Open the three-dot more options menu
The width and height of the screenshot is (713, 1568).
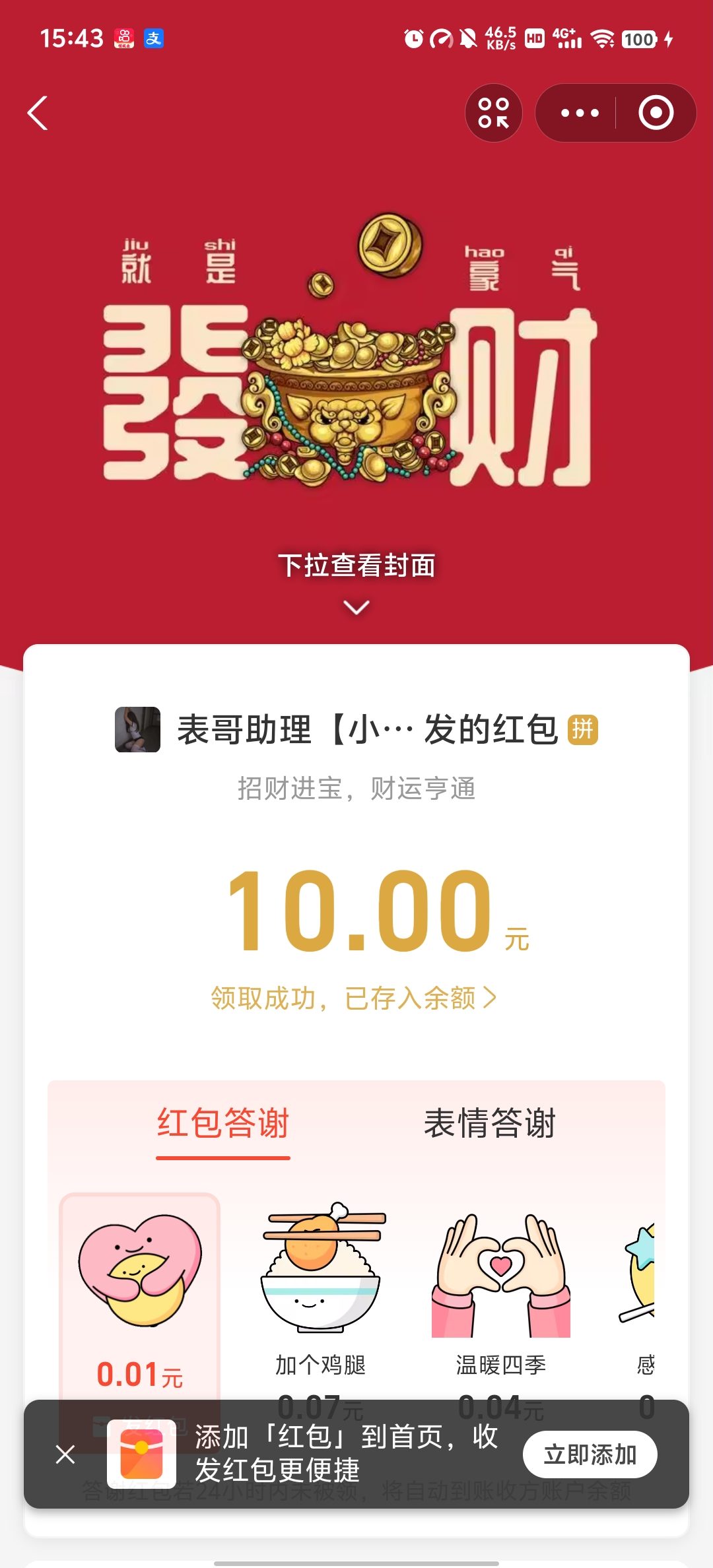tap(579, 113)
